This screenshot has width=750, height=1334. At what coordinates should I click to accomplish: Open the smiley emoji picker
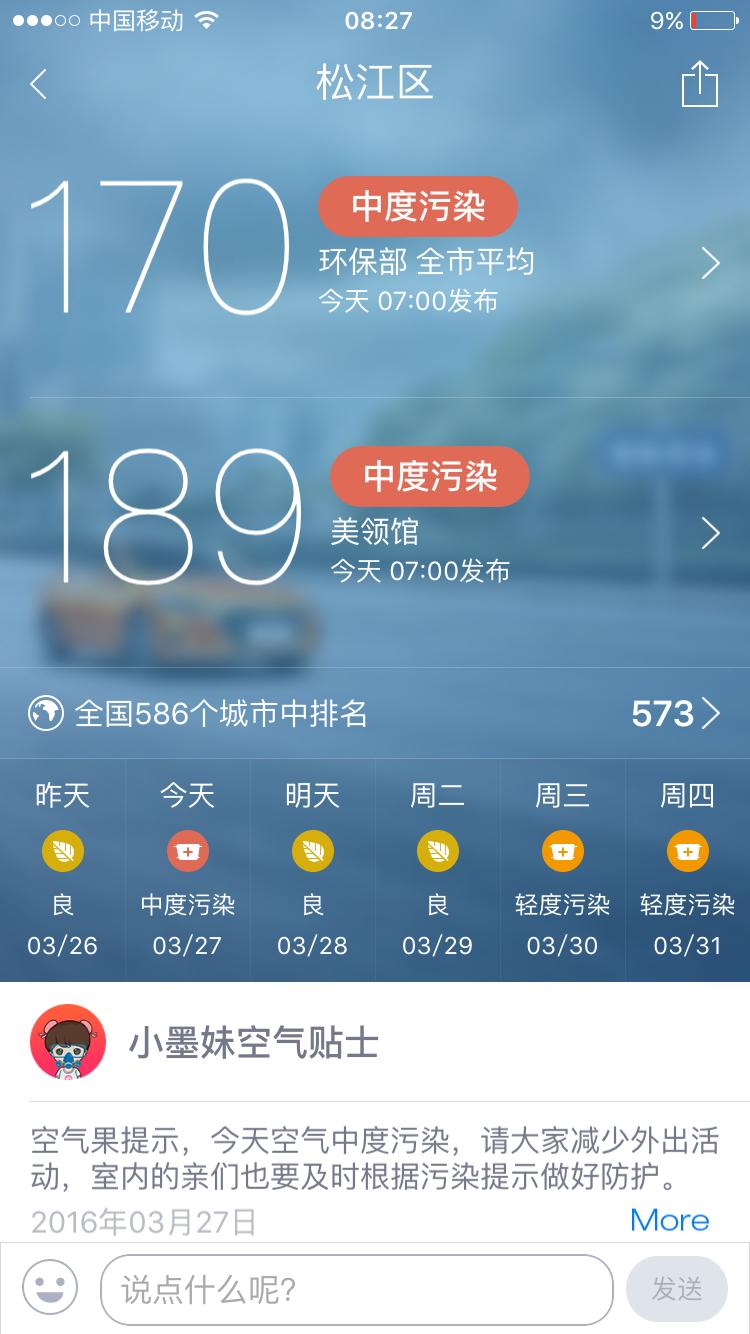click(x=47, y=1289)
